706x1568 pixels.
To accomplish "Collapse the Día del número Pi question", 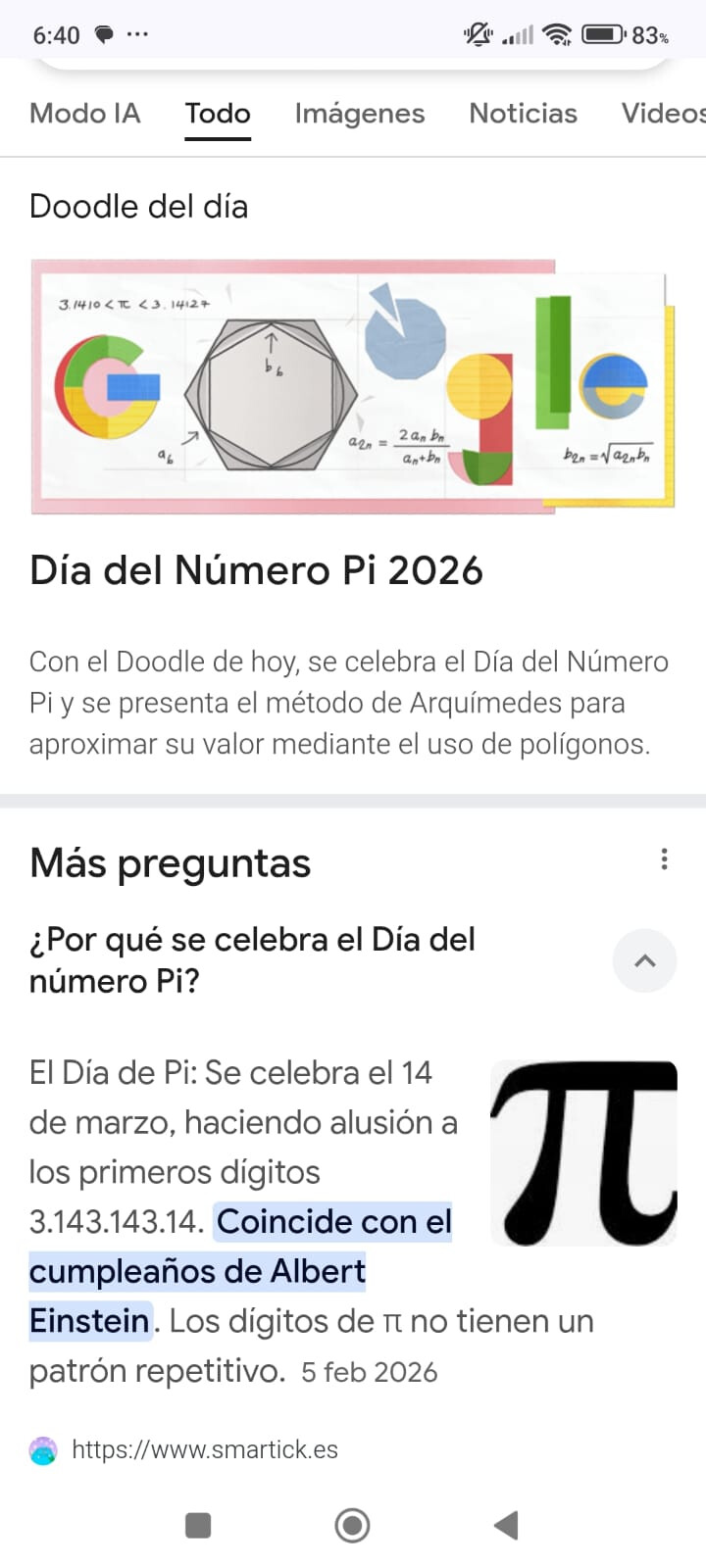I will pyautogui.click(x=644, y=960).
